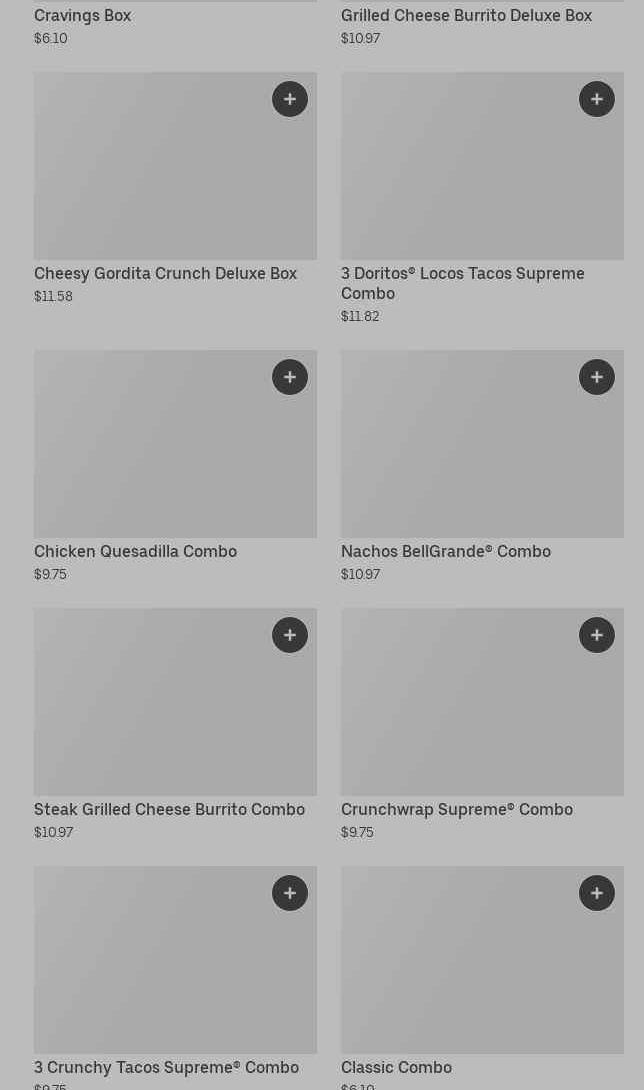Screen dimensions: 644x1090
Task: Add Crunchwrap Supreme Combo to order
Action: (597, 635)
